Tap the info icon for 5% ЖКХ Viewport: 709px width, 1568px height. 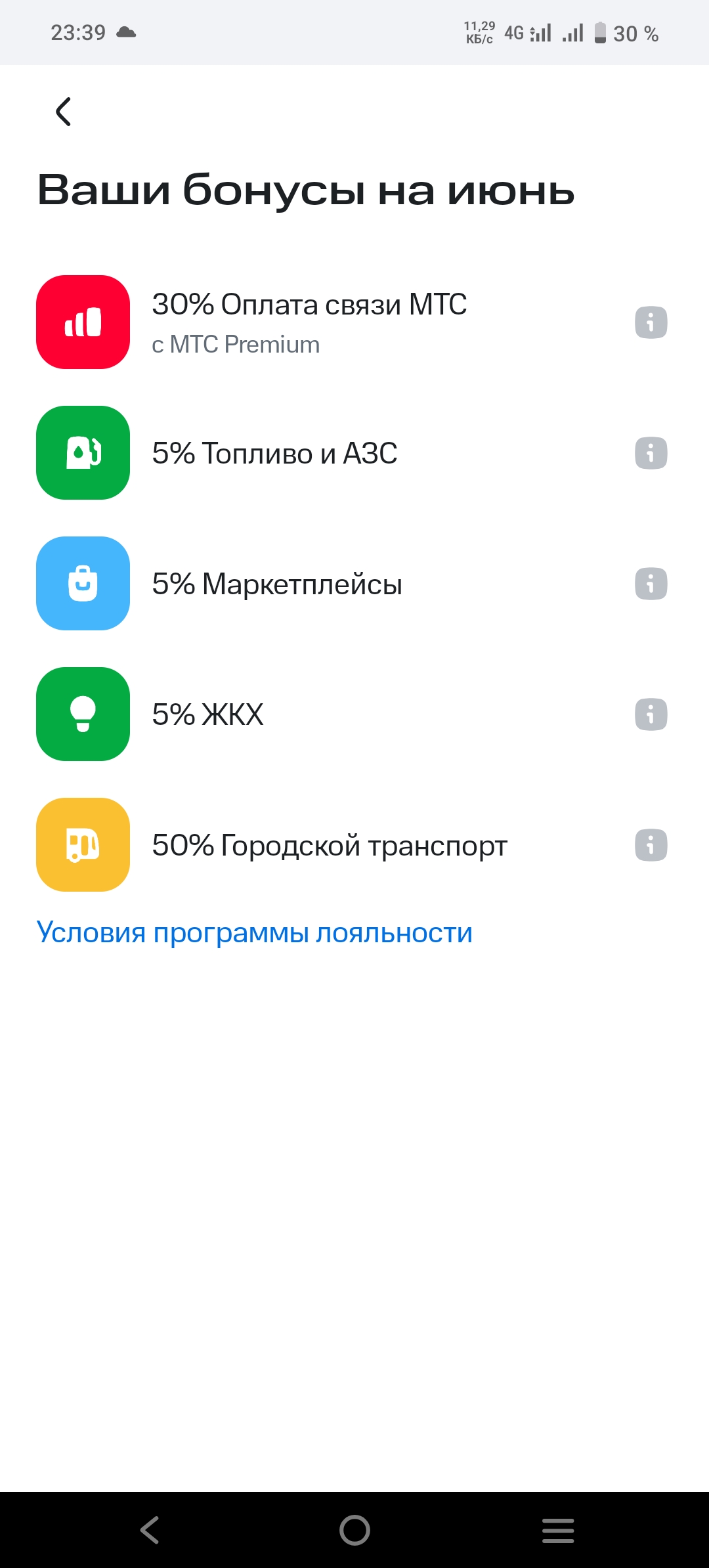point(651,714)
